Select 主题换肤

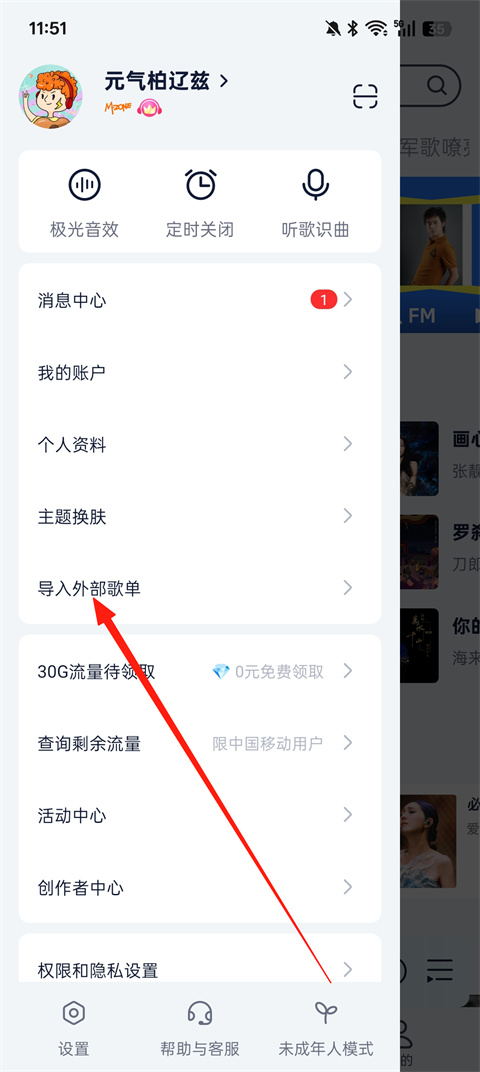[200, 517]
